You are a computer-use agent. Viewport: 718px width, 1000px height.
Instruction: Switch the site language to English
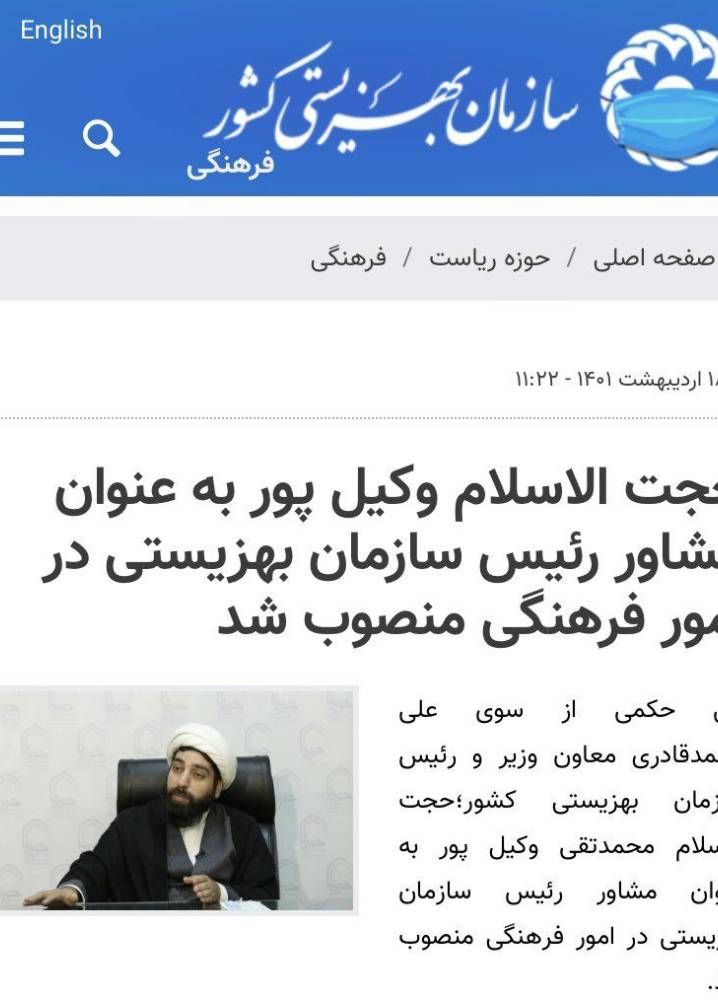point(61,30)
